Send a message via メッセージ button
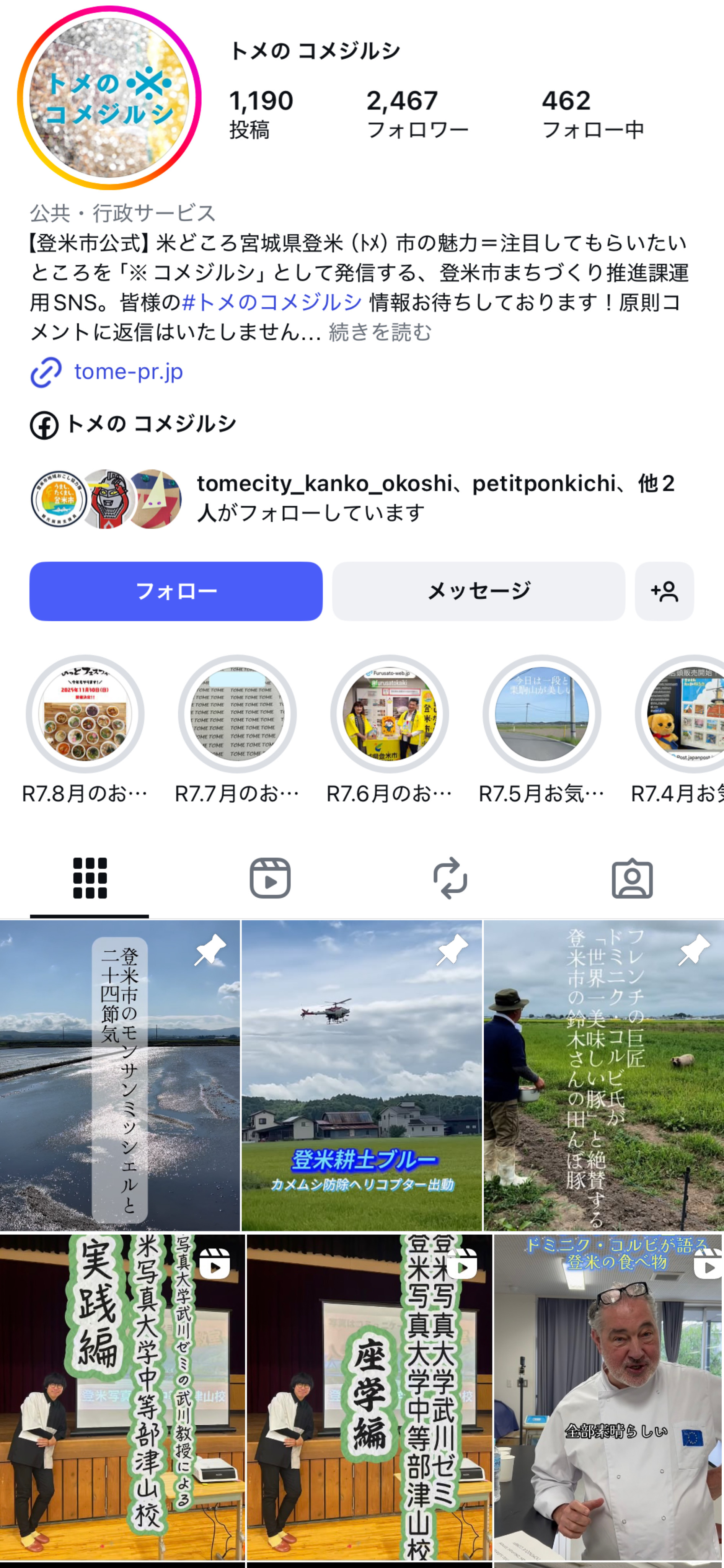This screenshot has height=1568, width=724. [x=478, y=591]
